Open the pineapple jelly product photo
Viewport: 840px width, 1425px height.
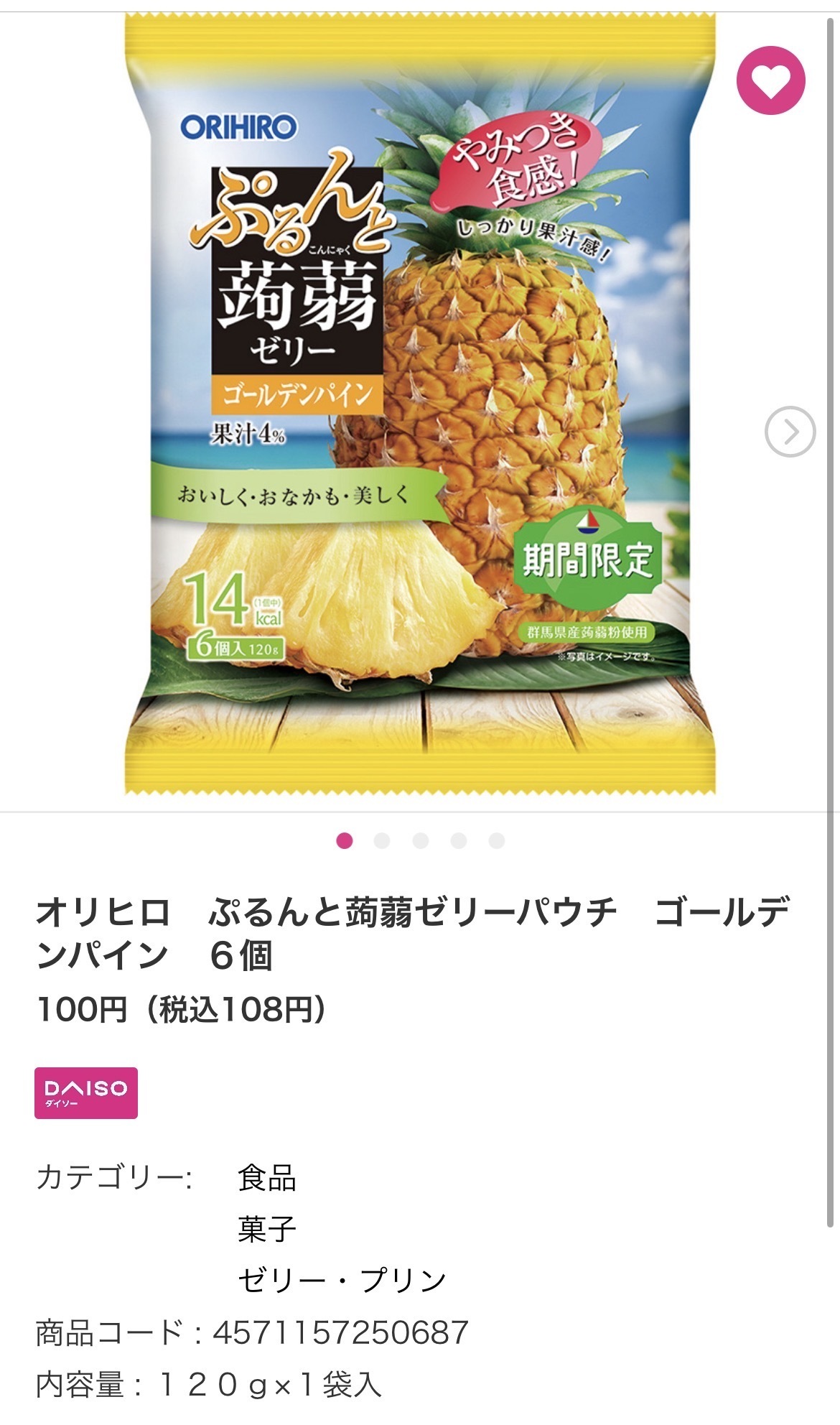click(x=420, y=402)
